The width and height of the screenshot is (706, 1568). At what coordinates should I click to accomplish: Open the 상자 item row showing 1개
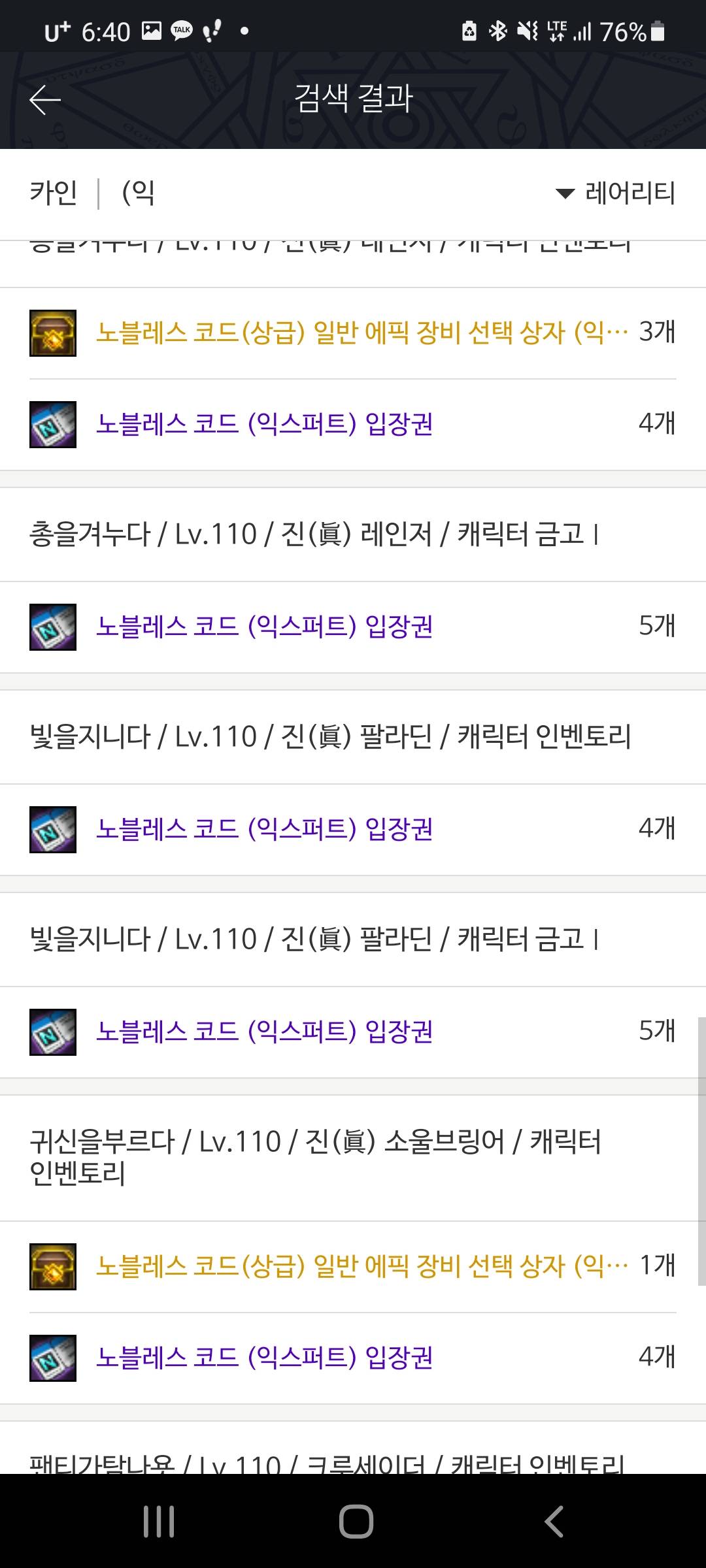(353, 1267)
